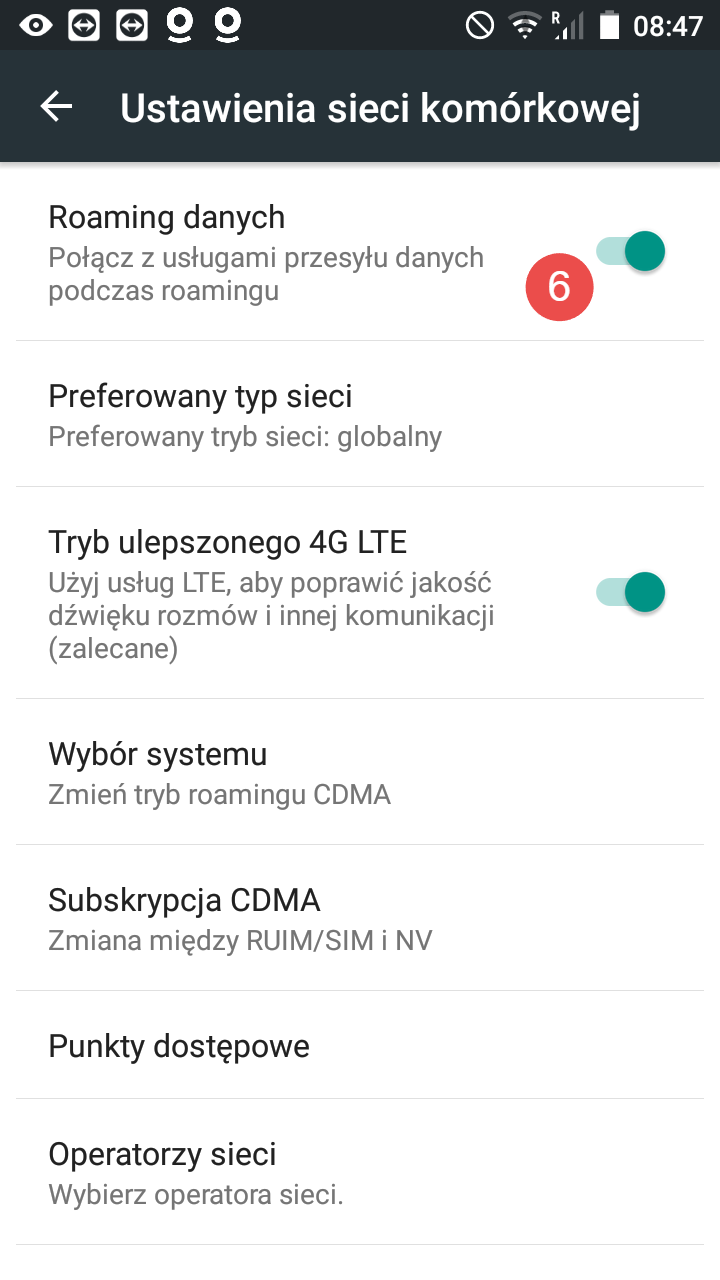The width and height of the screenshot is (720, 1280).
Task: Go back from cellular network settings
Action: click(x=57, y=107)
